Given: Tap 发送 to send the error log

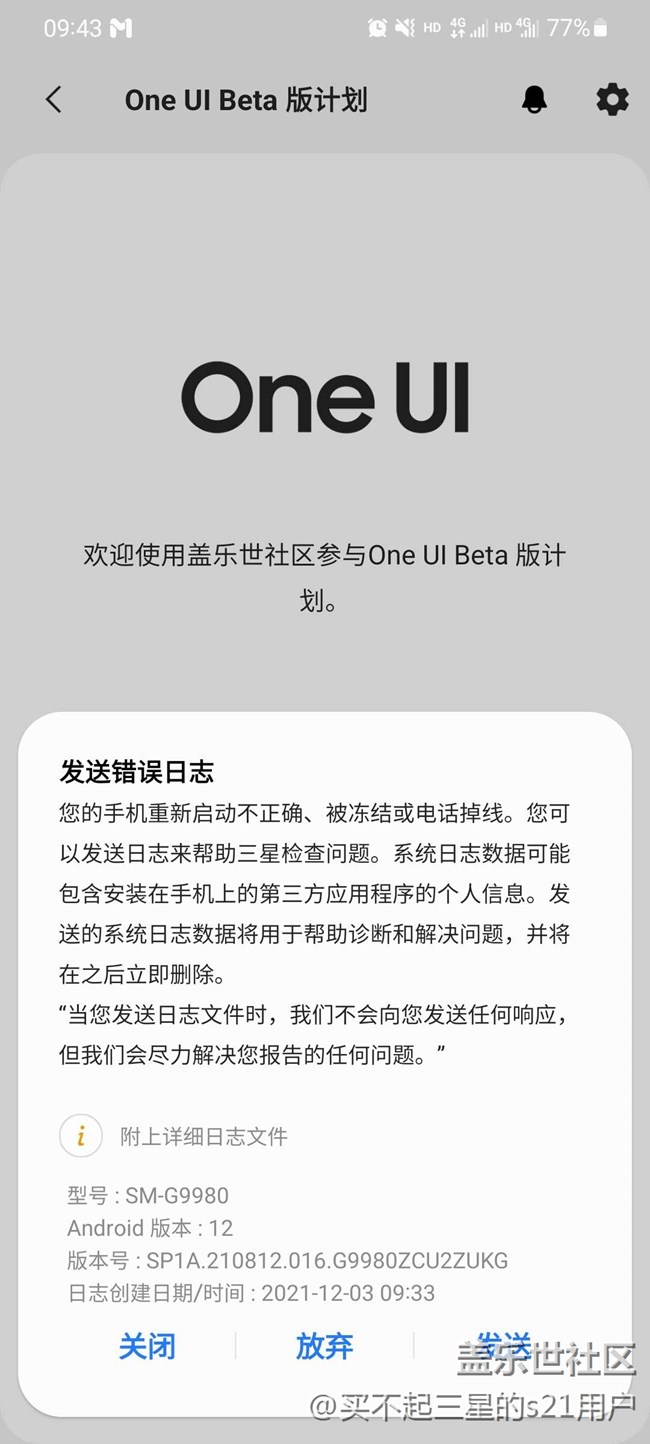Looking at the screenshot, I should pyautogui.click(x=503, y=1342).
